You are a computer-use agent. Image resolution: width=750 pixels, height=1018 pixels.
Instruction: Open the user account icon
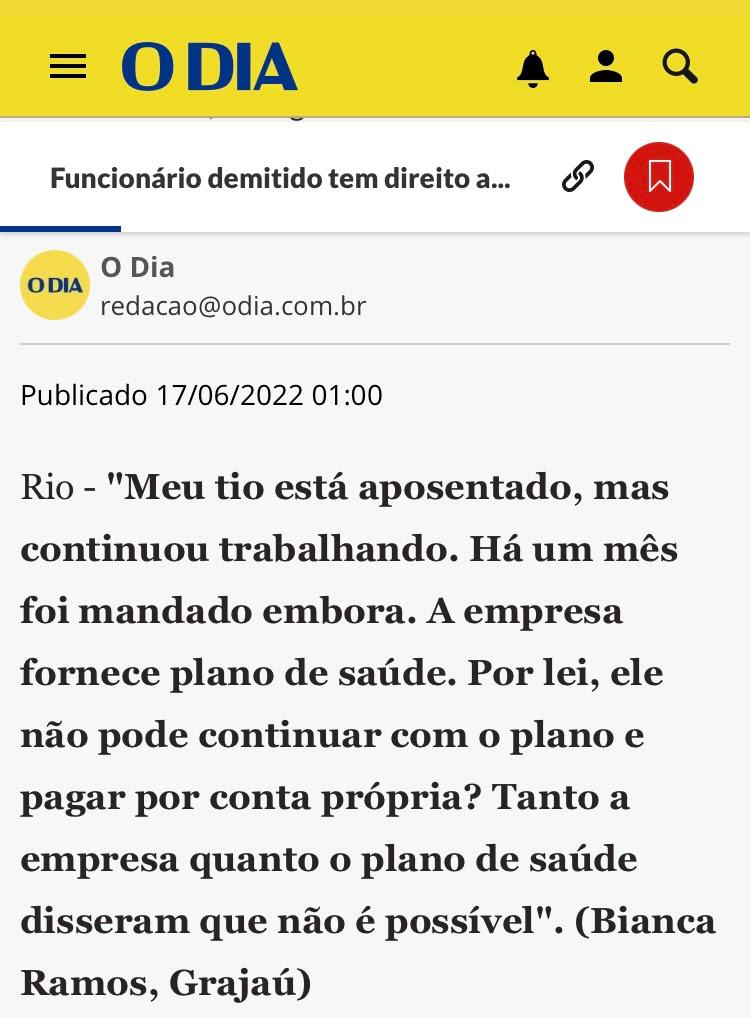pyautogui.click(x=606, y=67)
